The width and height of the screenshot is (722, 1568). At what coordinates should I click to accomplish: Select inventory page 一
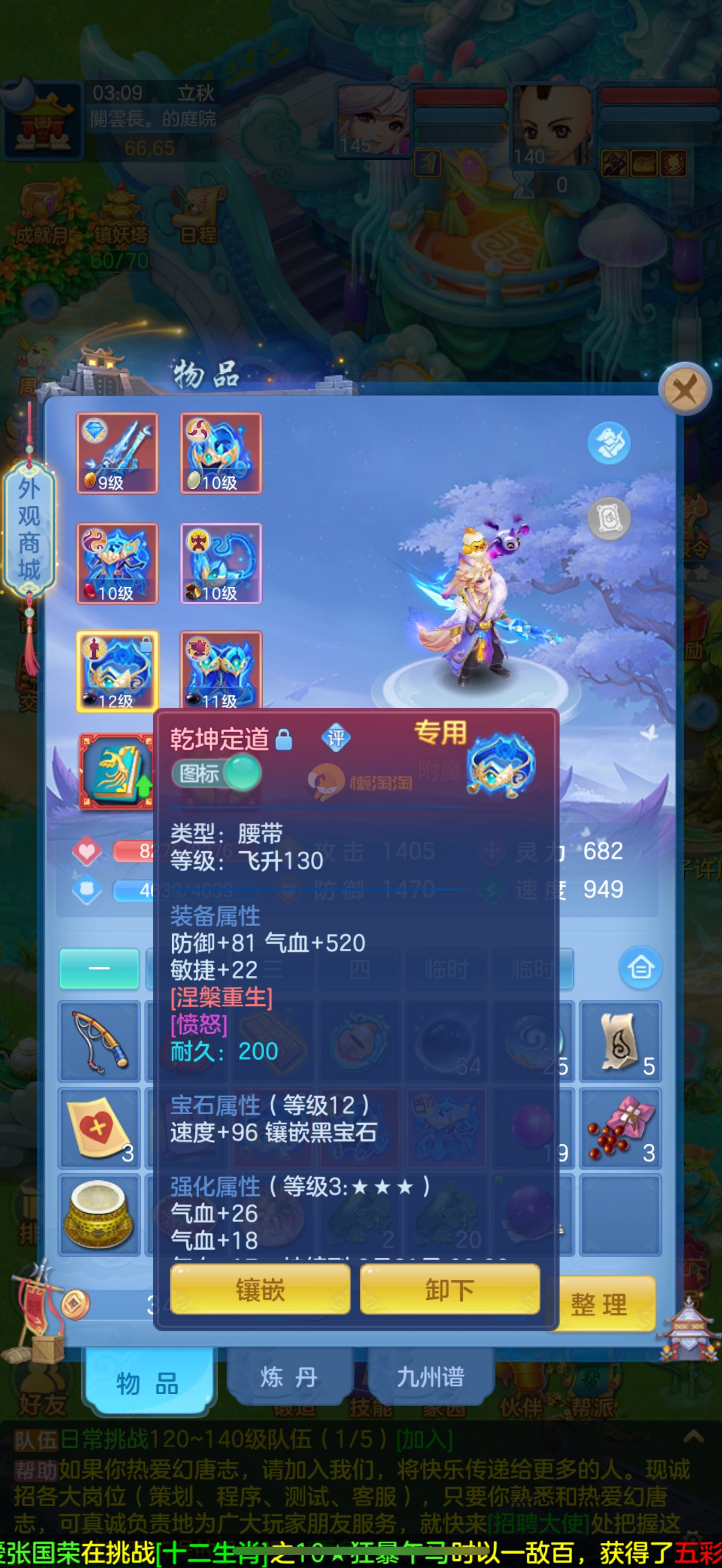click(99, 968)
